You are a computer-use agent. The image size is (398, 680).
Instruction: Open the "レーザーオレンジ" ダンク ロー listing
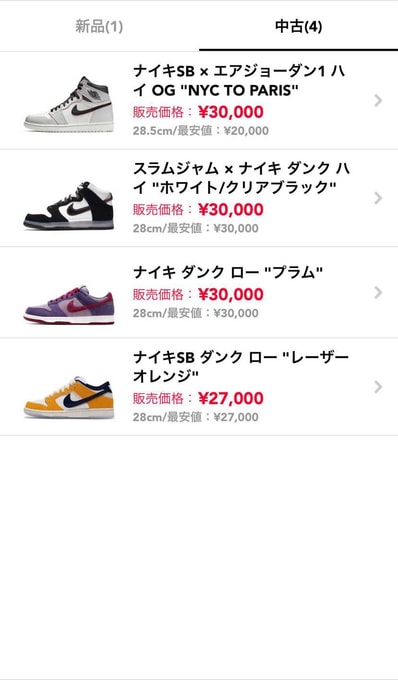coord(199,387)
